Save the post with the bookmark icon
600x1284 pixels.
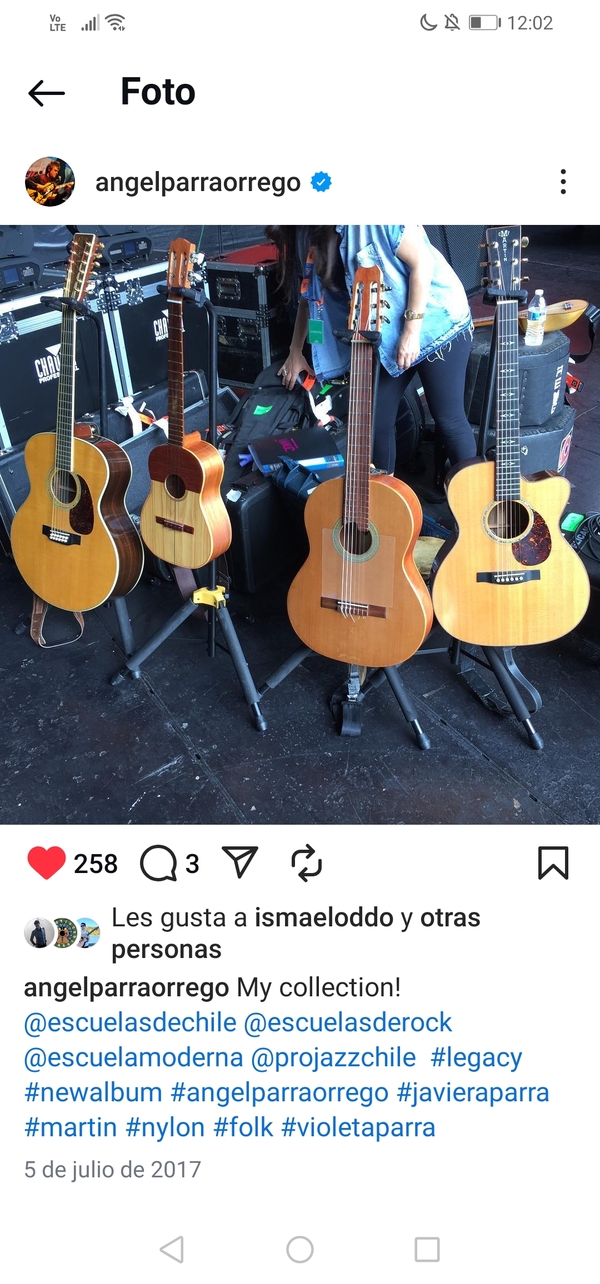553,862
